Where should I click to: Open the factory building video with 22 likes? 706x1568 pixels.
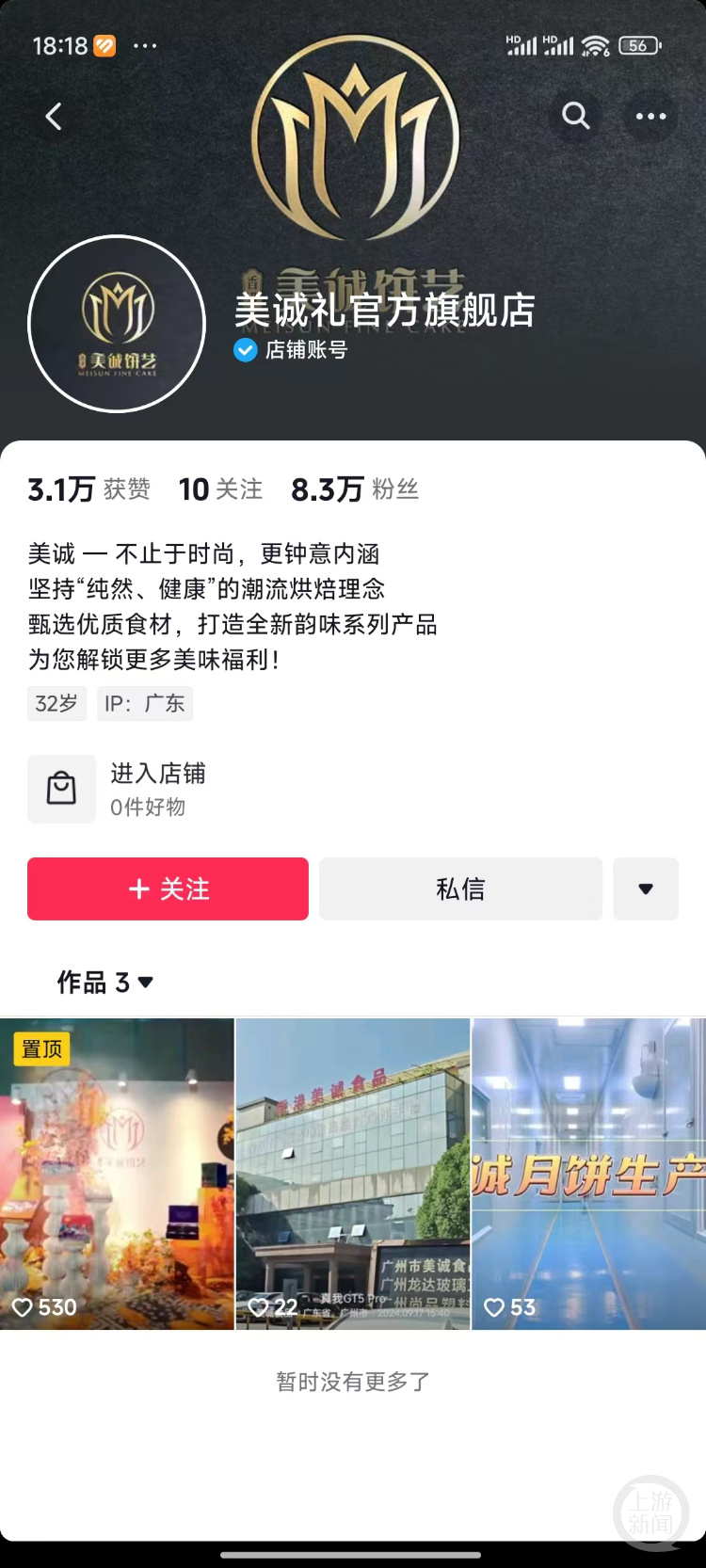353,1174
